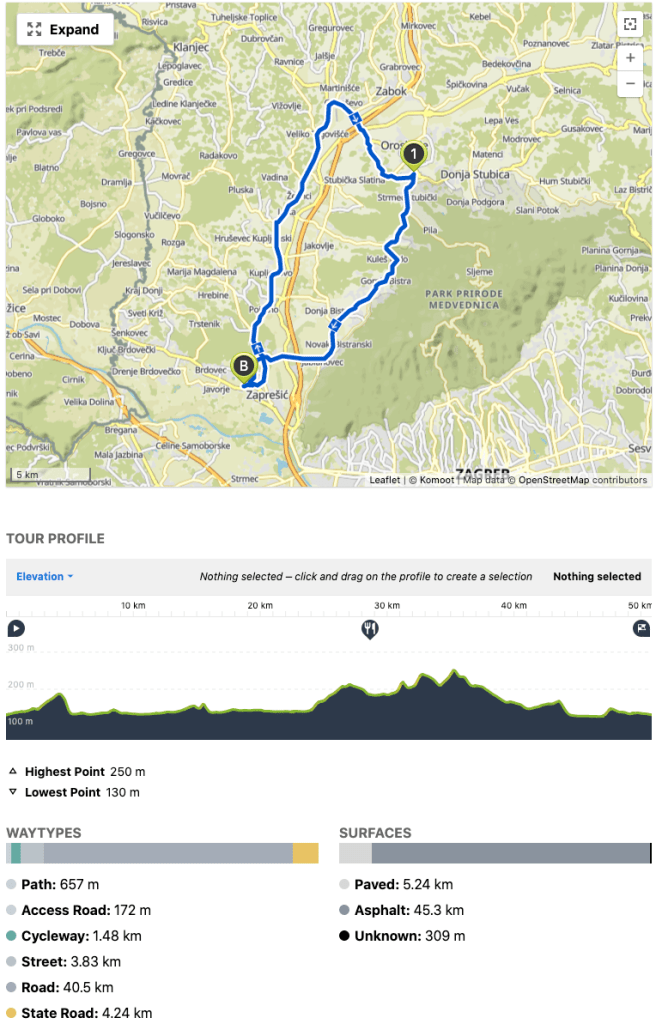Screen dimensions: 656x1024
Task: Tap the restaurant marker on elevation profile
Action: pos(370,629)
